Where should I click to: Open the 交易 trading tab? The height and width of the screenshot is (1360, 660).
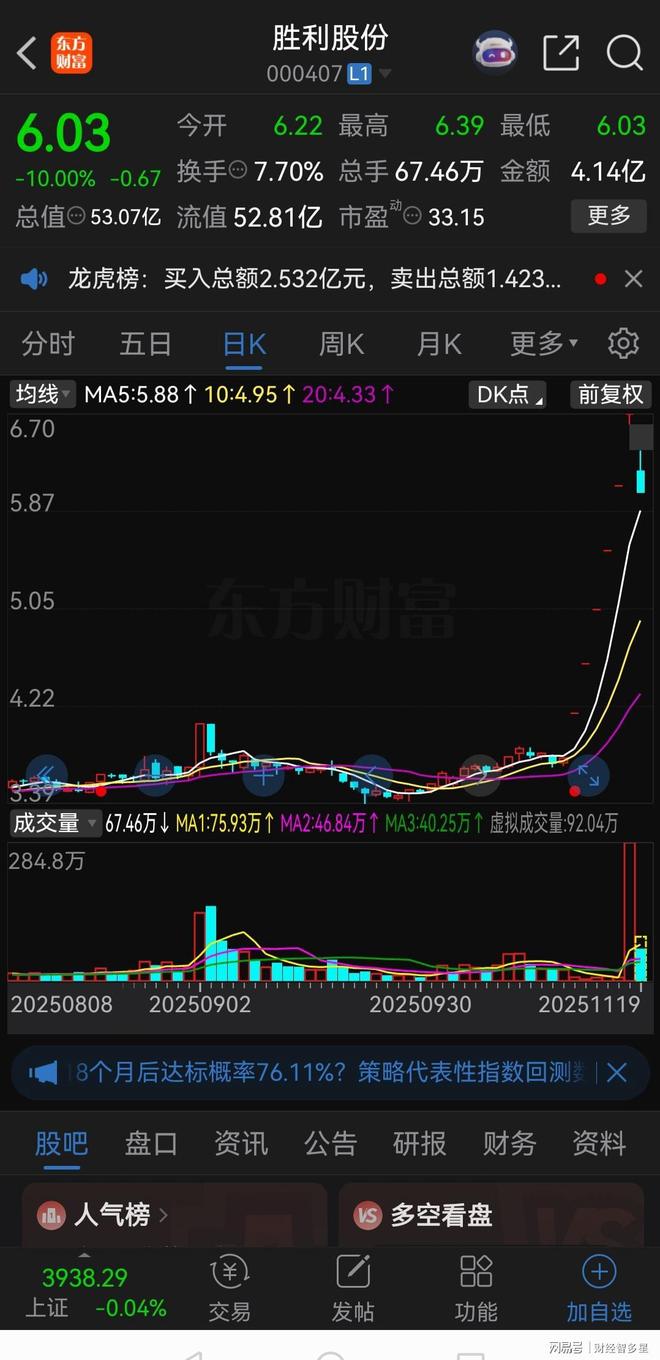click(230, 1288)
